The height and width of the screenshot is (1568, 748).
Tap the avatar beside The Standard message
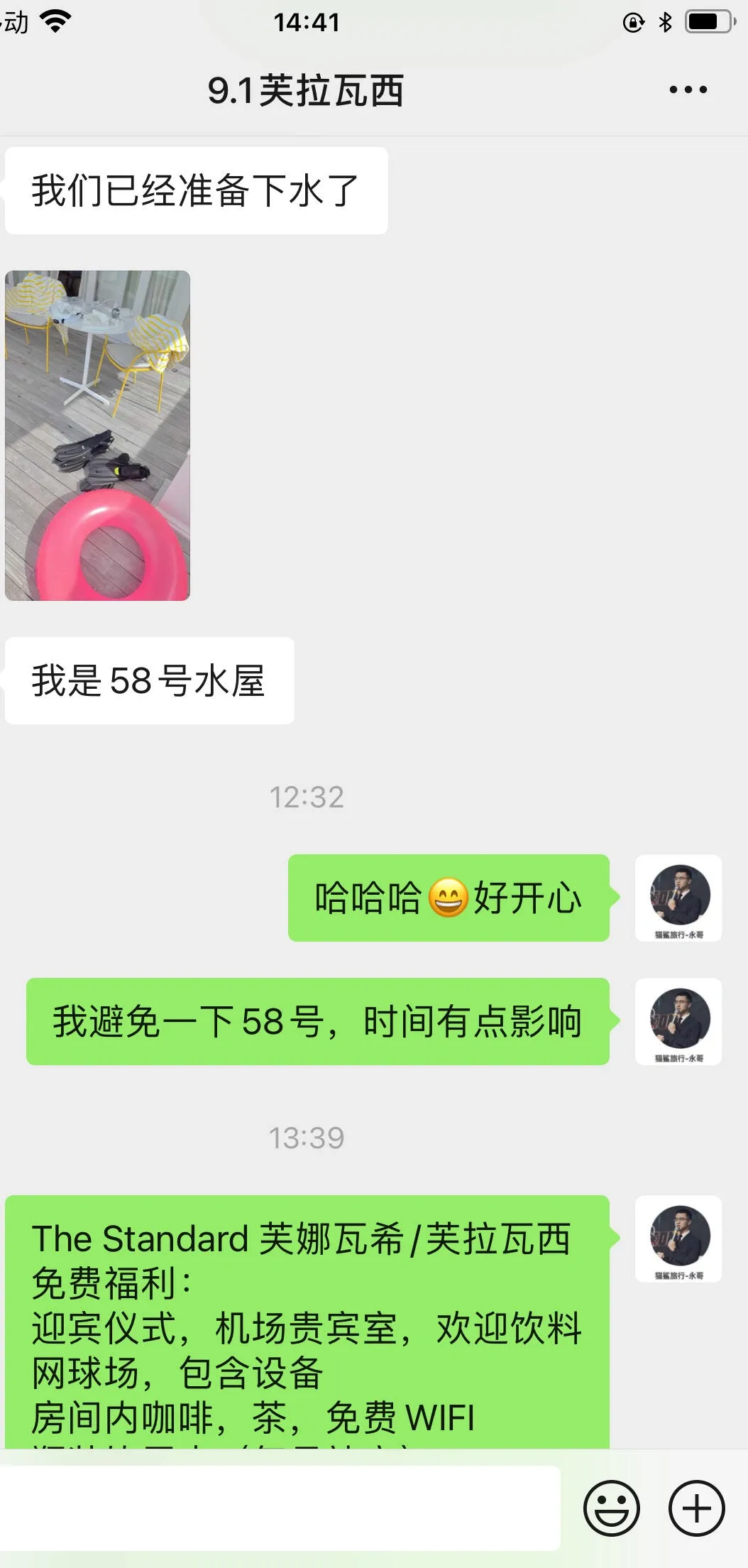coord(678,1239)
